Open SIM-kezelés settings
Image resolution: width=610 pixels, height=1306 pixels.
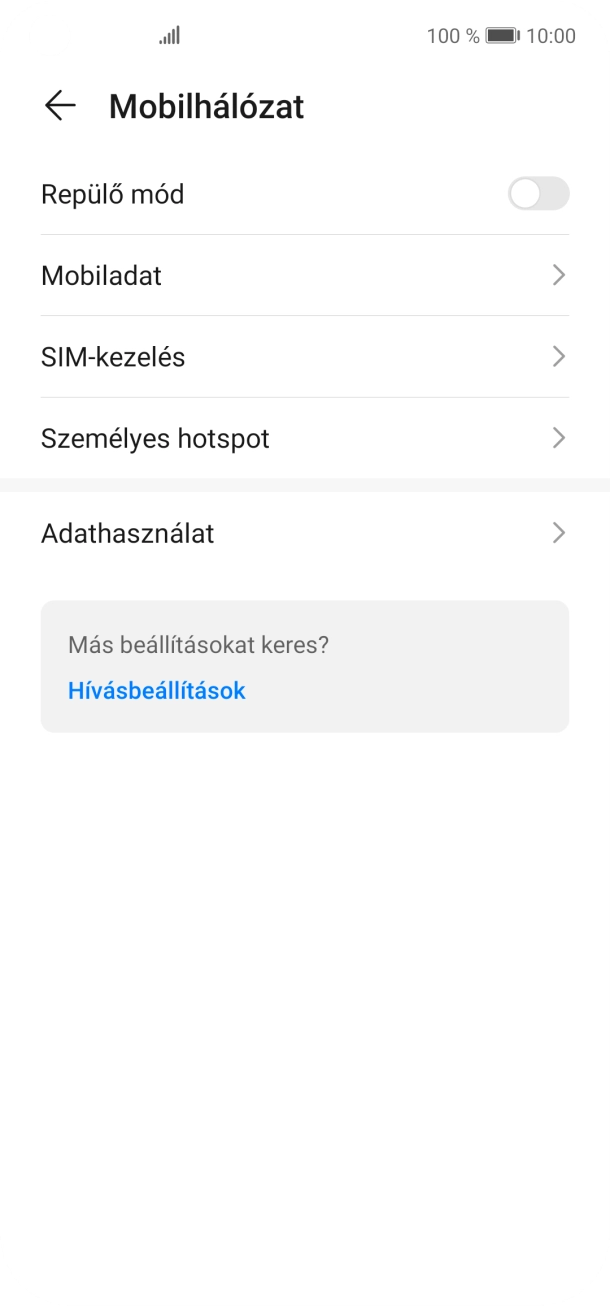click(304, 357)
